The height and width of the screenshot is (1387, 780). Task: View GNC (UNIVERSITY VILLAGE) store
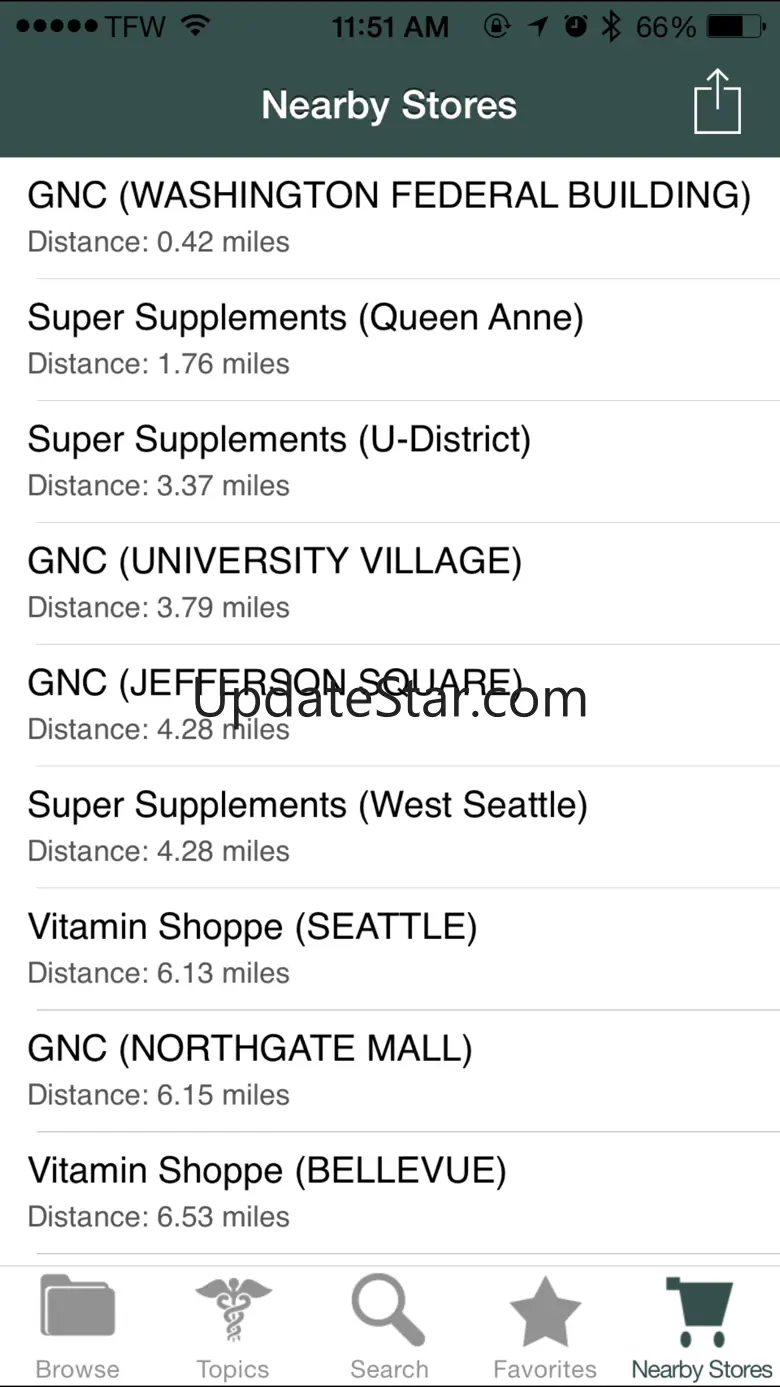[x=389, y=583]
